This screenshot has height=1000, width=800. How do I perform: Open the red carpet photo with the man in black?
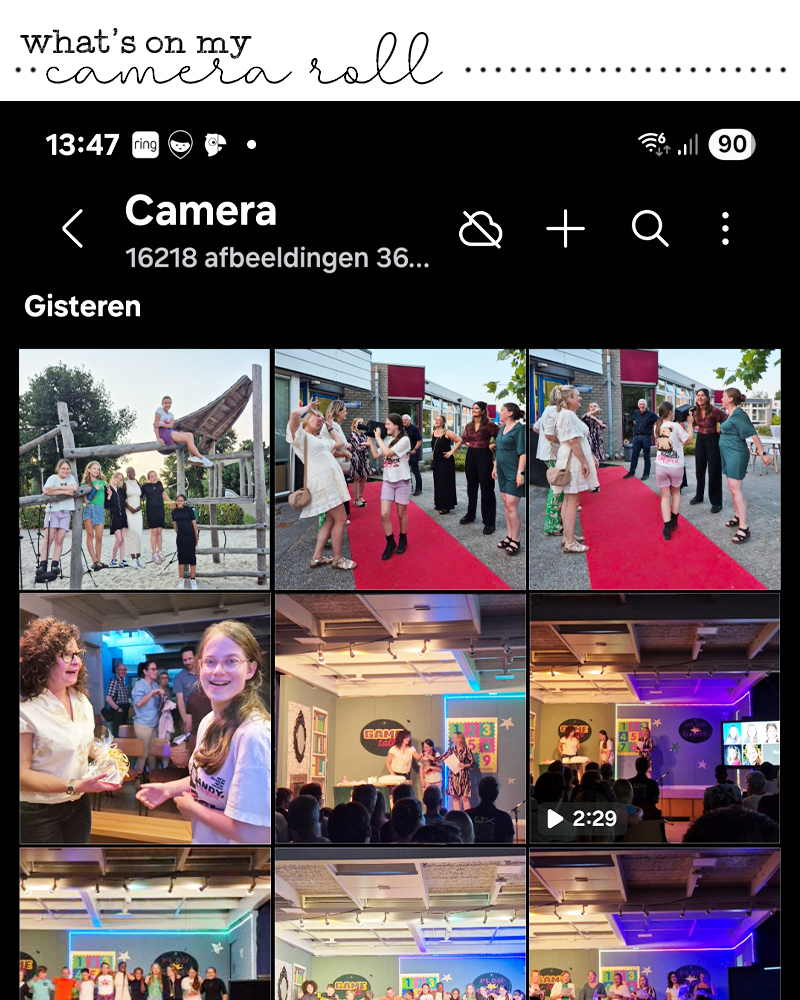coord(655,468)
